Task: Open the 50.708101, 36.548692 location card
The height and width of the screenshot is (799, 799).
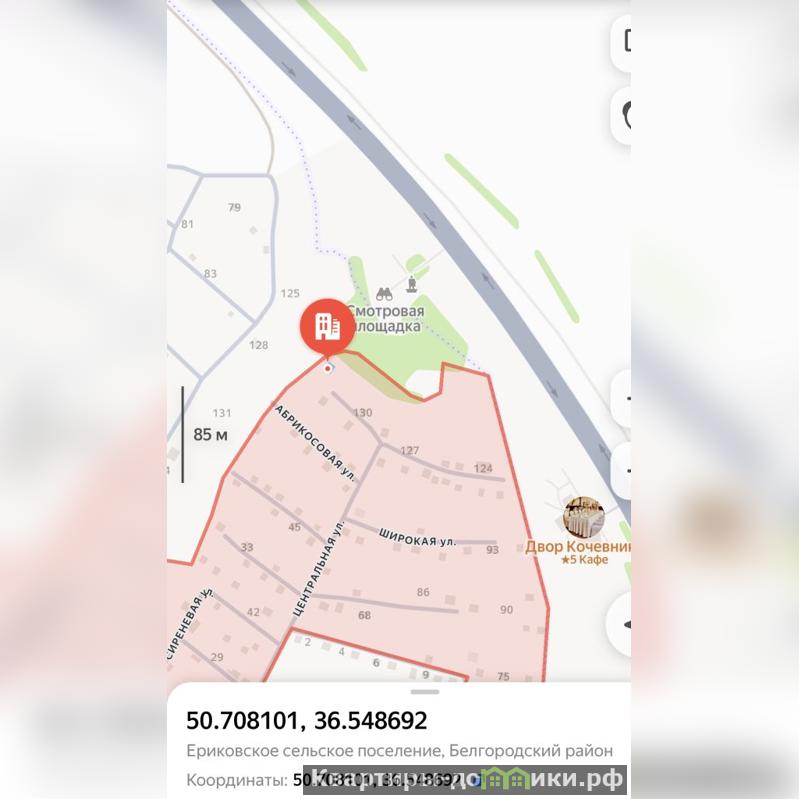Action: pyautogui.click(x=307, y=720)
